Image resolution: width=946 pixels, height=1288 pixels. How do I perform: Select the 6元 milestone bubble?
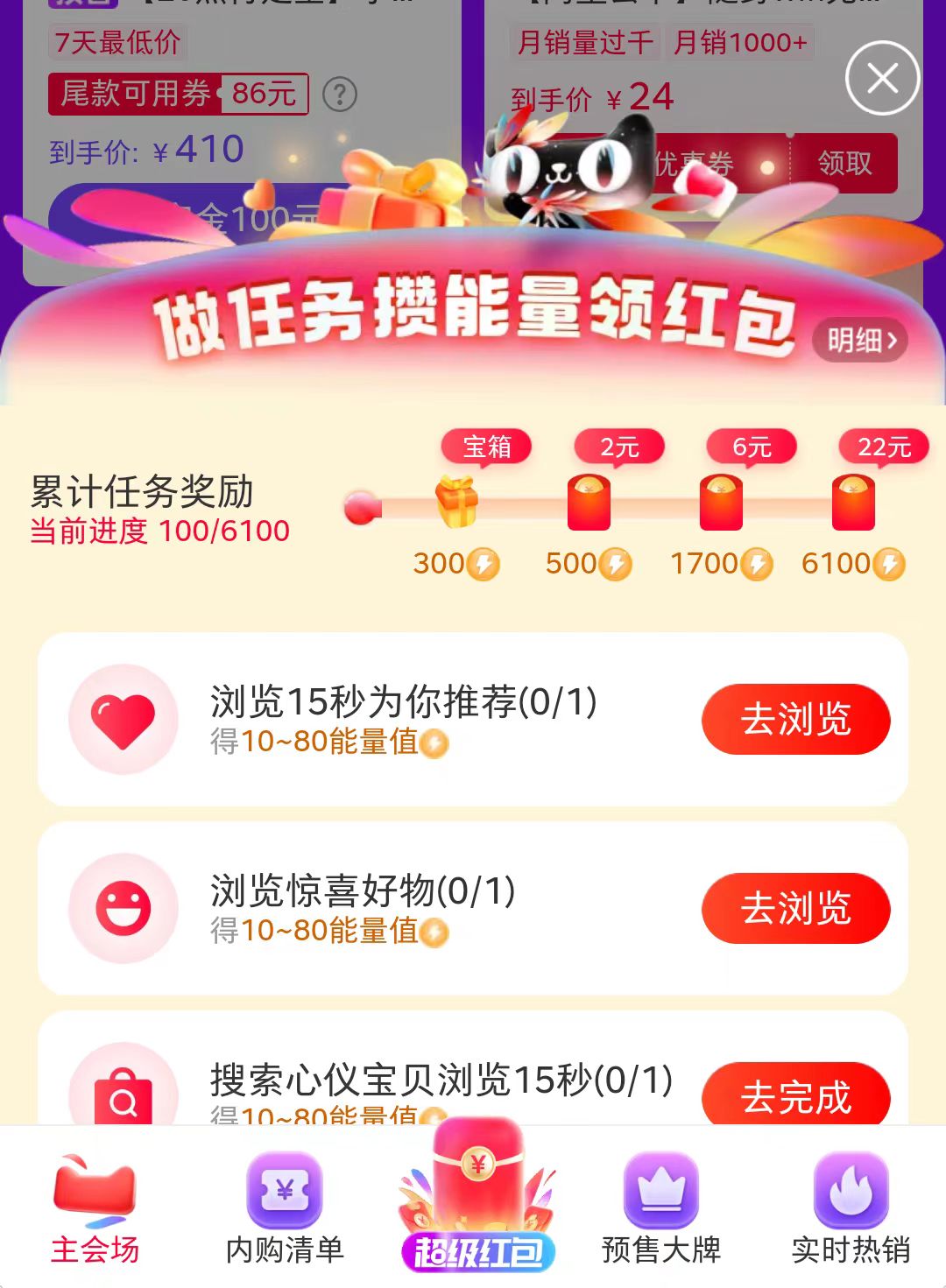(753, 446)
